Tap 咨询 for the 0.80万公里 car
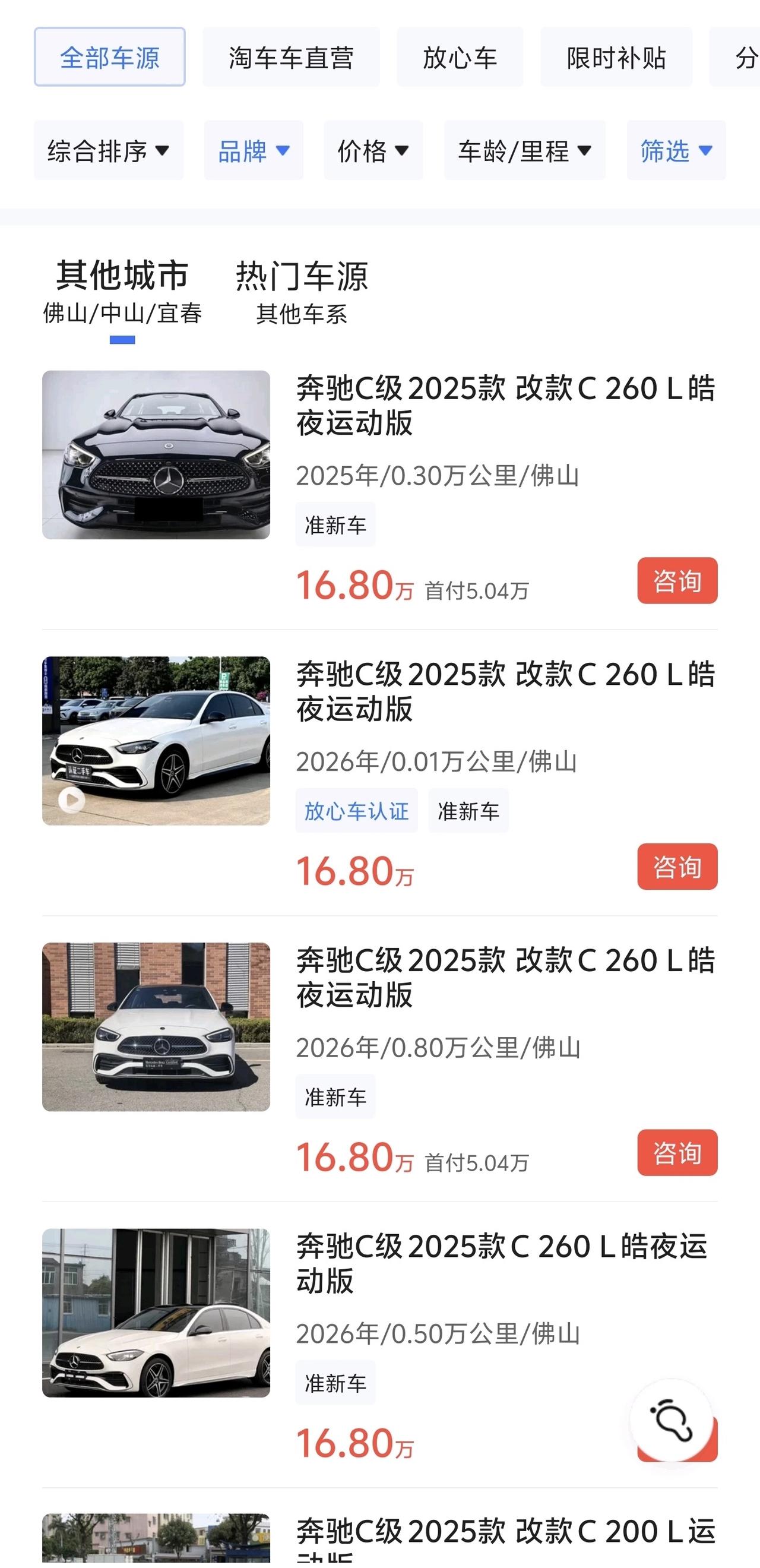The image size is (760, 1568). (x=677, y=1153)
